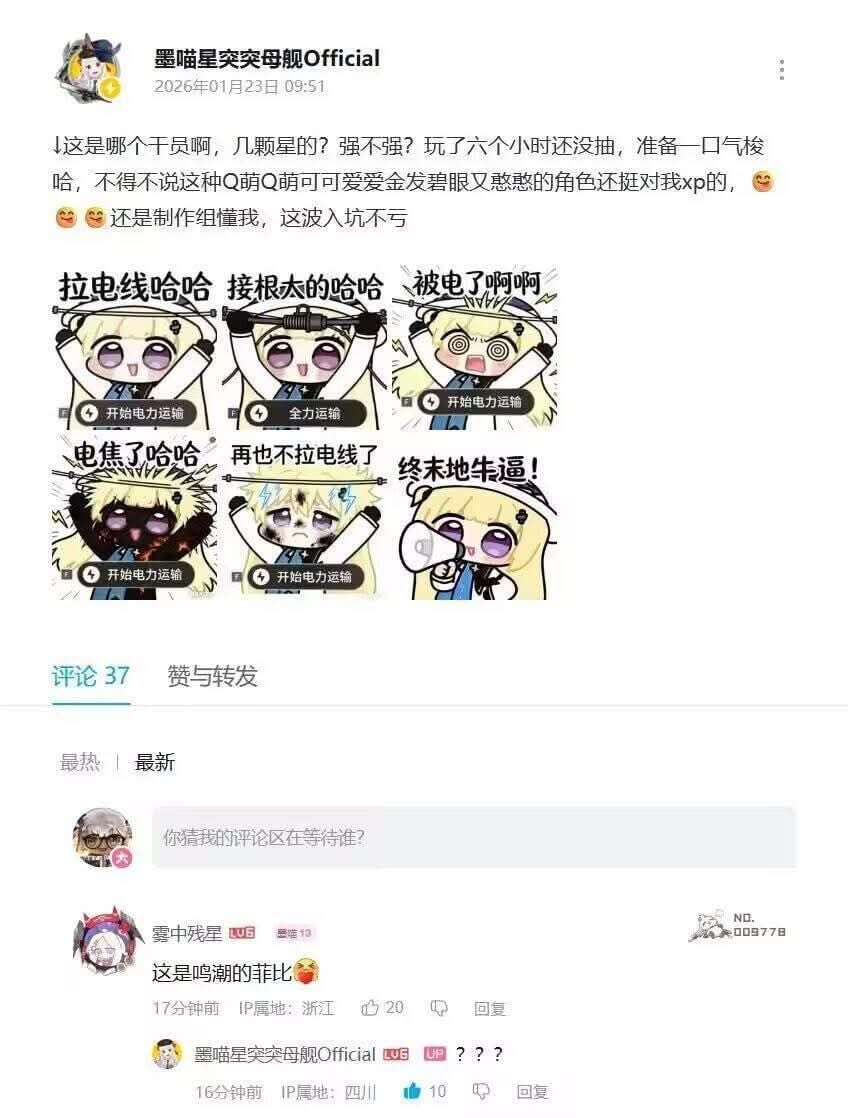Open the 被电了啊啊 image
The height and width of the screenshot is (1118, 848).
coord(474,347)
